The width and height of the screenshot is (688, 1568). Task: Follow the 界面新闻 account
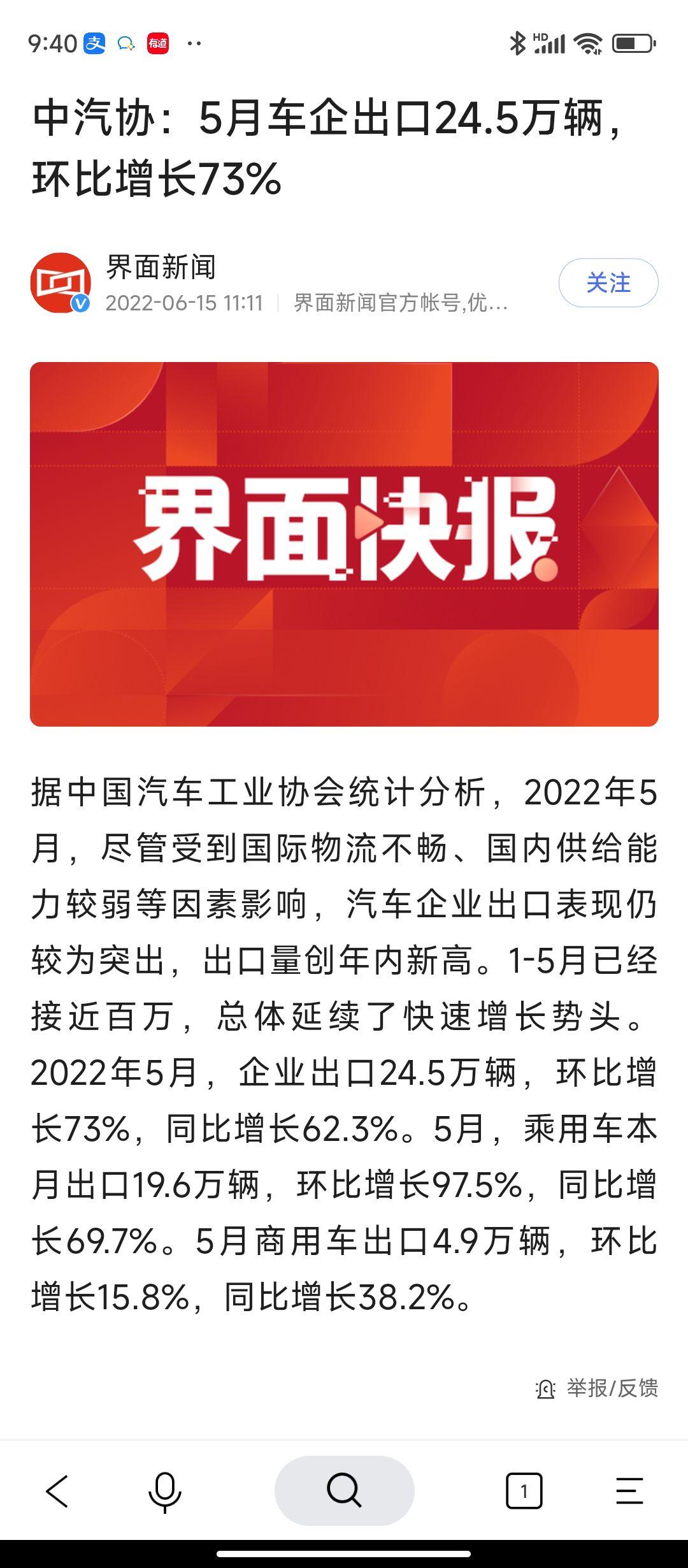pos(608,282)
